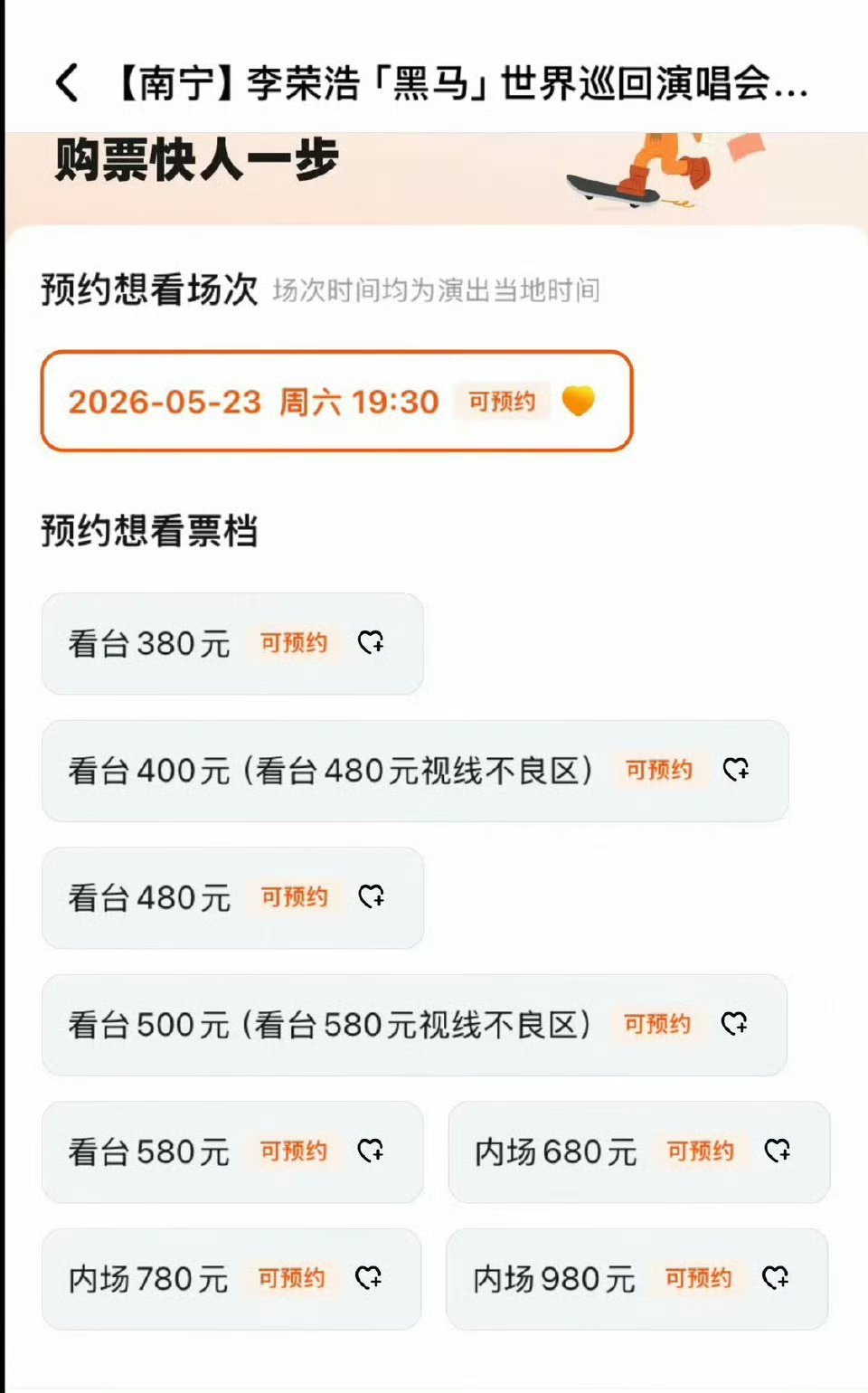This screenshot has width=868, height=1393.
Task: Tap the heart icon for 看台500元 tier
Action: (734, 1026)
